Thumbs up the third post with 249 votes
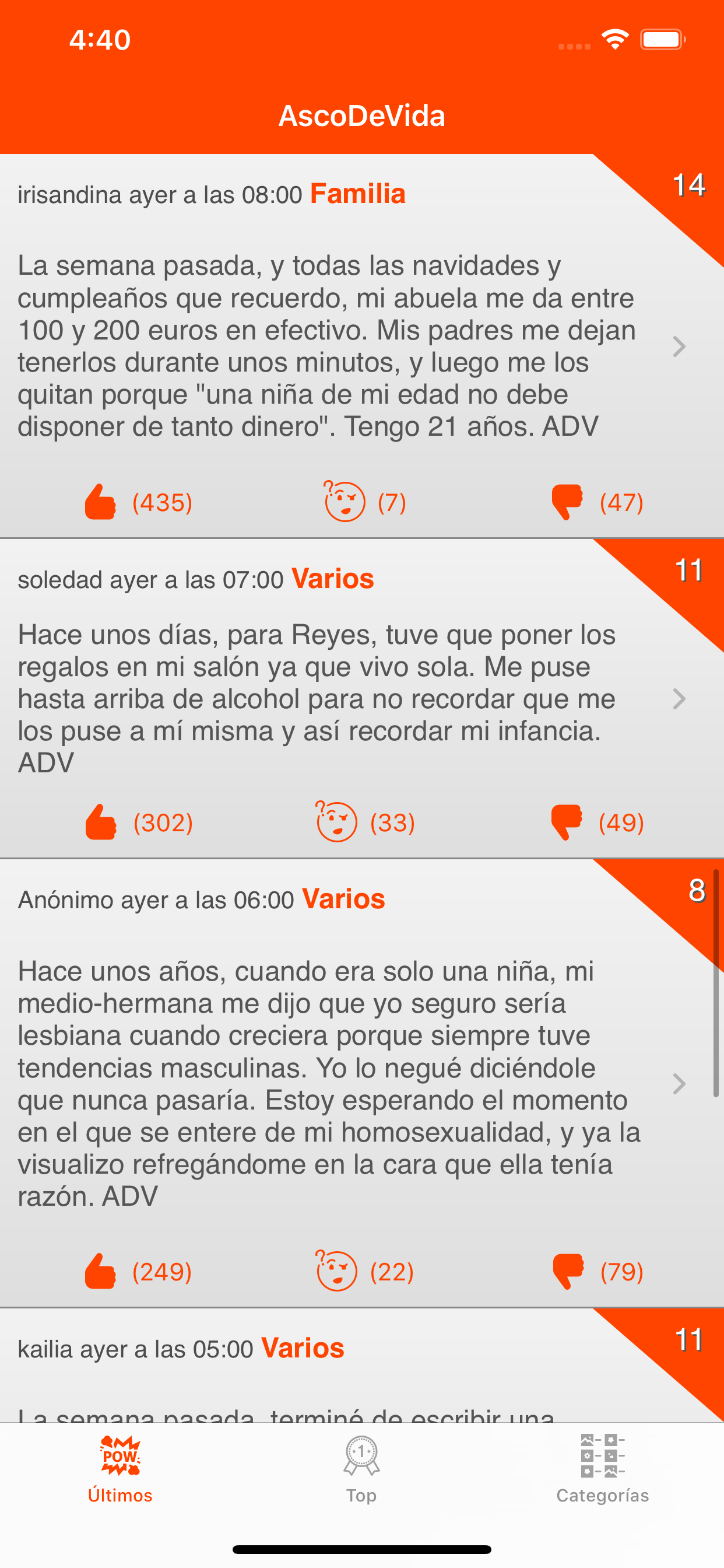Screen dimensions: 724x1568 (x=100, y=1271)
